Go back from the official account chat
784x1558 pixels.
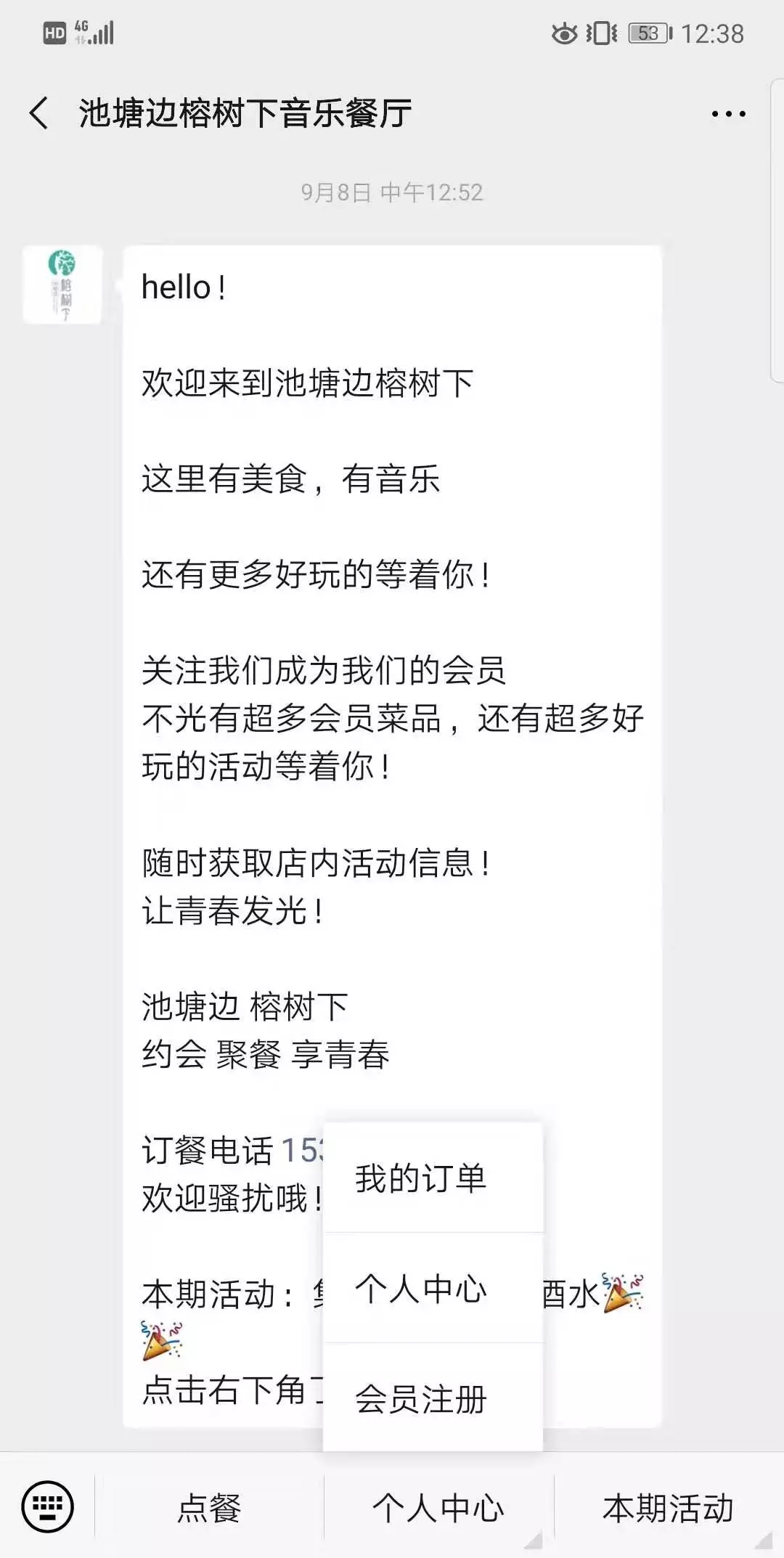pos(39,114)
